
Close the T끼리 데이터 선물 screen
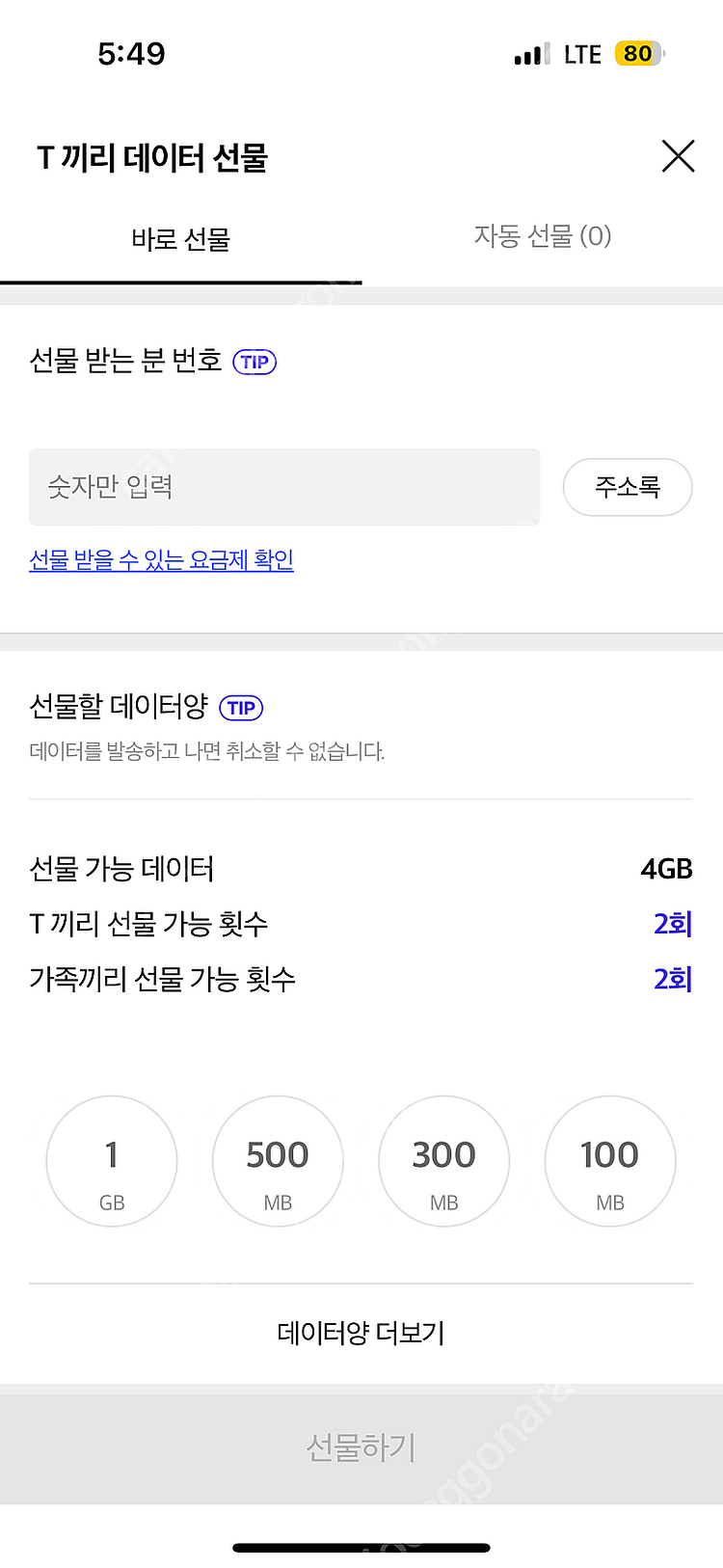(x=678, y=155)
